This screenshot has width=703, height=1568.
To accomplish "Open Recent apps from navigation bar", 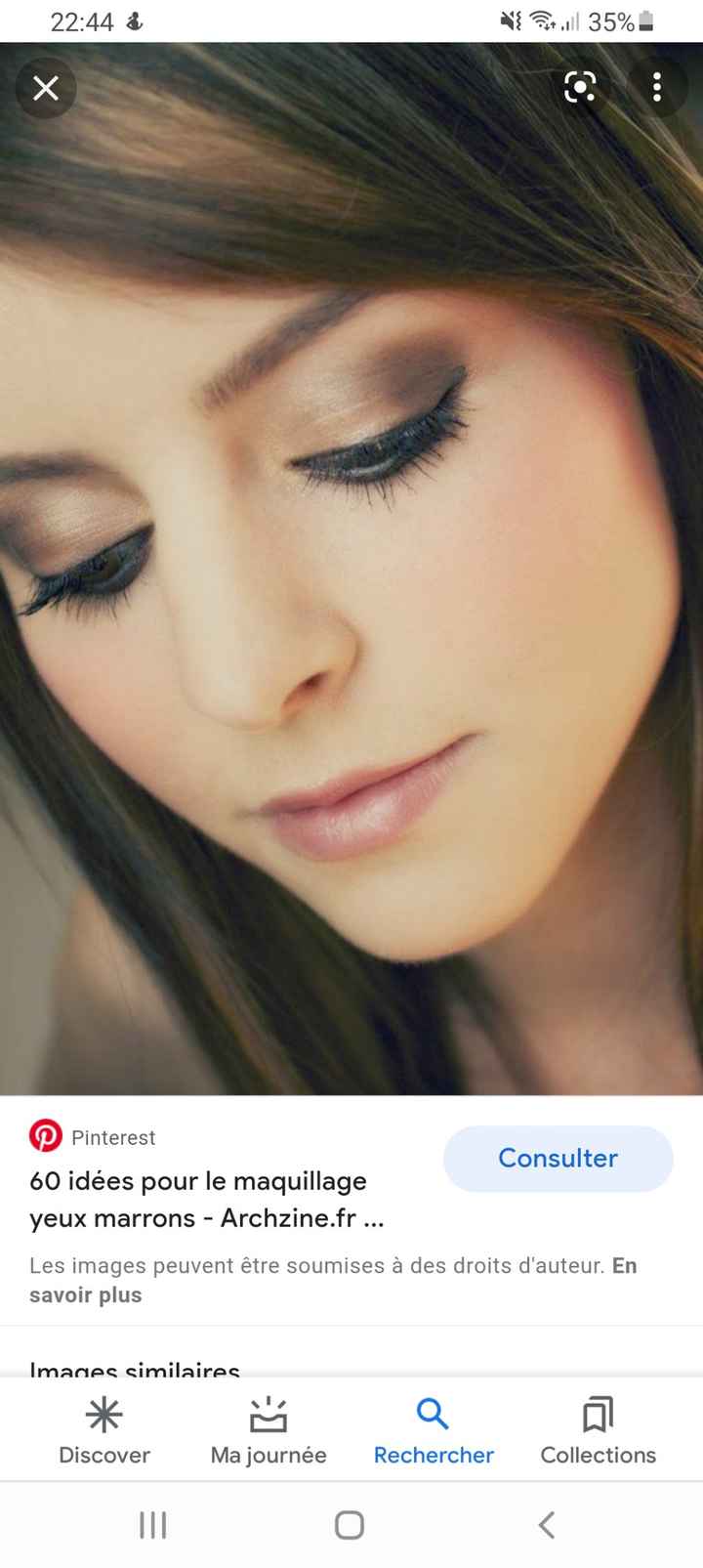I will click(x=152, y=1524).
